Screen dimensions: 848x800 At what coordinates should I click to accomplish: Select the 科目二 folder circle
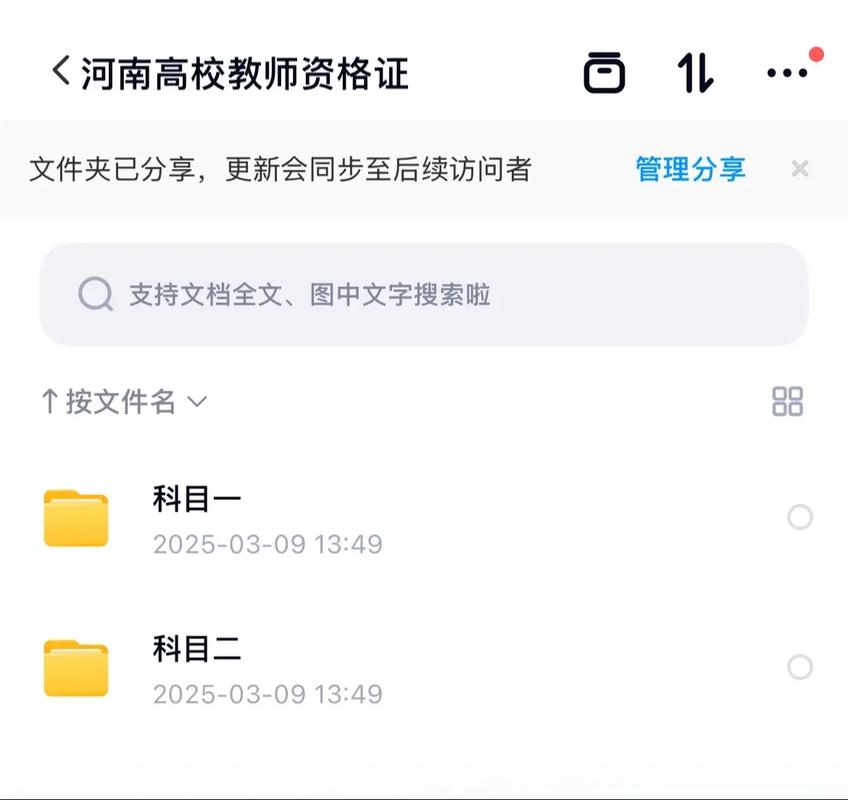[800, 667]
